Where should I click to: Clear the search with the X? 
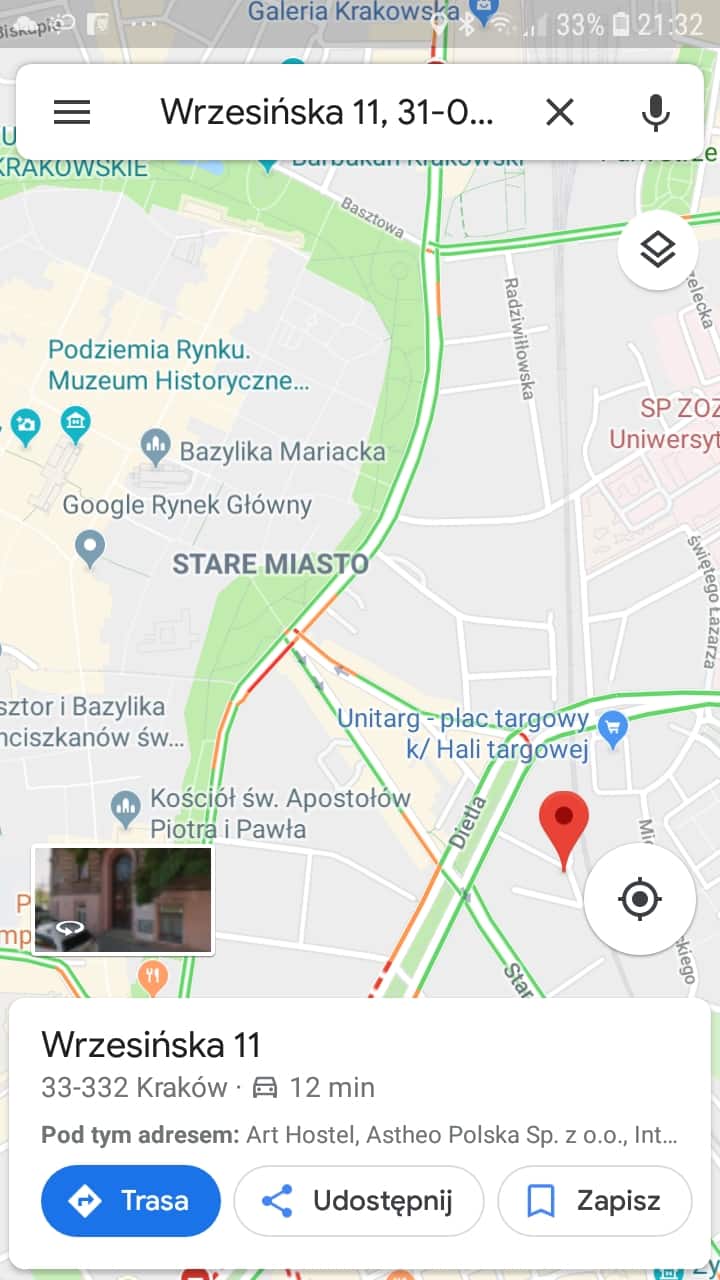pyautogui.click(x=560, y=112)
